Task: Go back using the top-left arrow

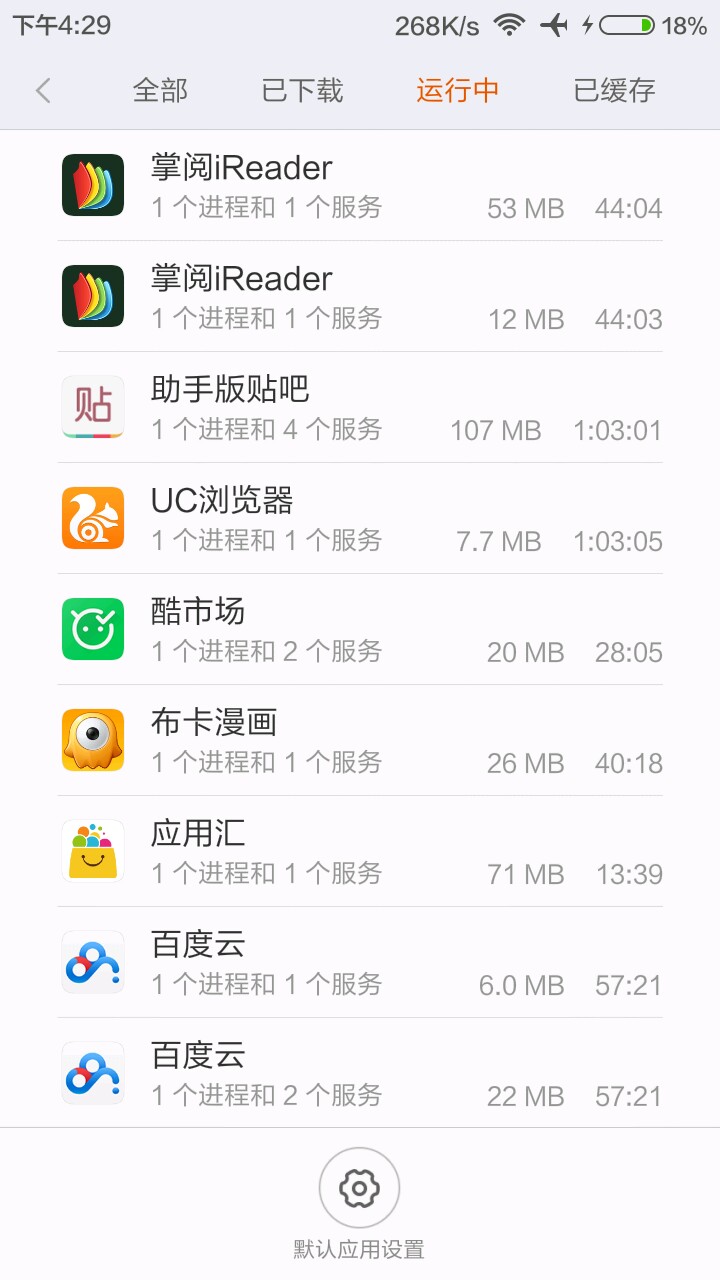Action: [43, 91]
